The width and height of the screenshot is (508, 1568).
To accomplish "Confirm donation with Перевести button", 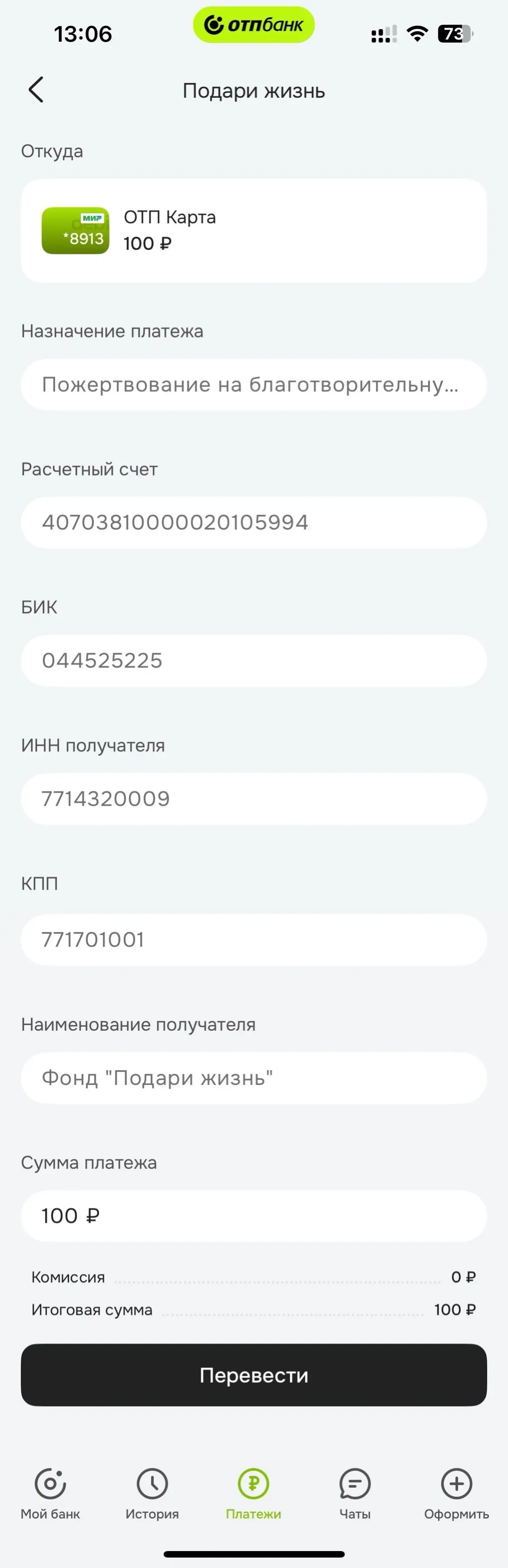I will (x=254, y=1375).
